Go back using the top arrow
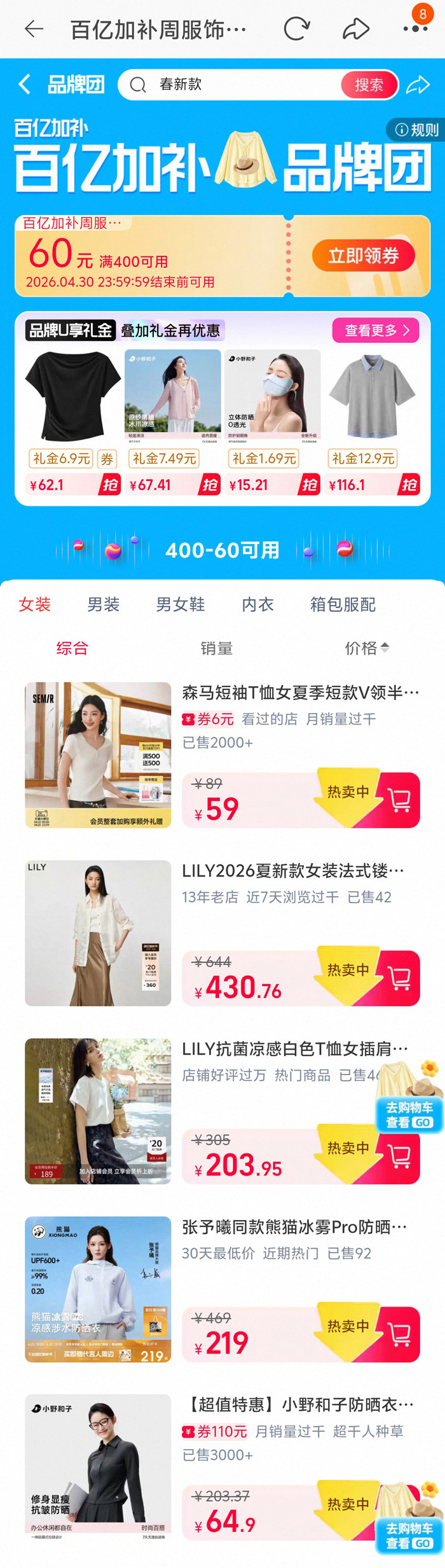 [x=34, y=29]
